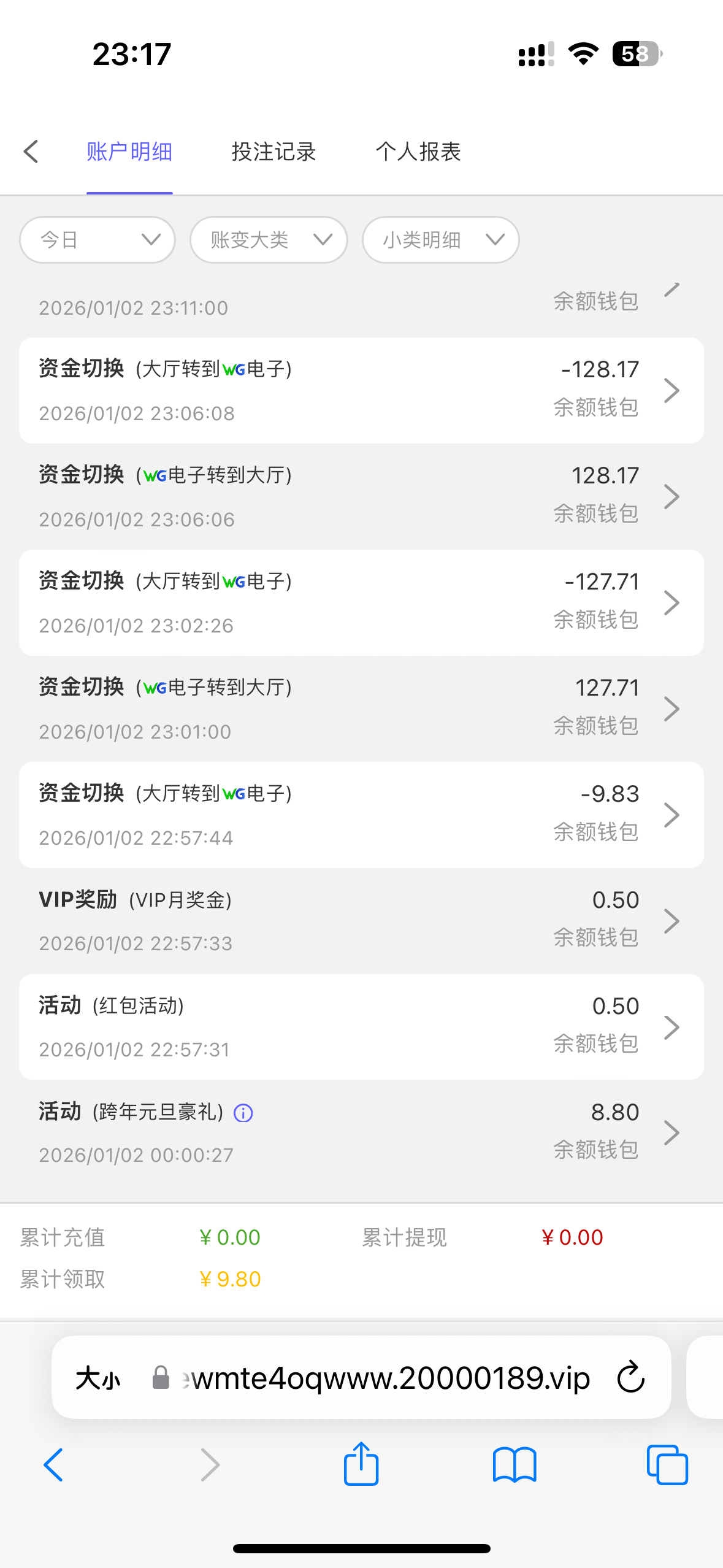Switch to the 个人报表 tab

[418, 152]
